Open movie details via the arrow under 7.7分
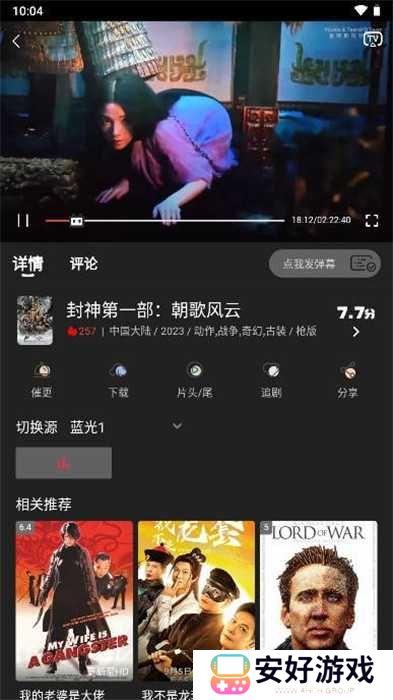The image size is (393, 700). (356, 332)
